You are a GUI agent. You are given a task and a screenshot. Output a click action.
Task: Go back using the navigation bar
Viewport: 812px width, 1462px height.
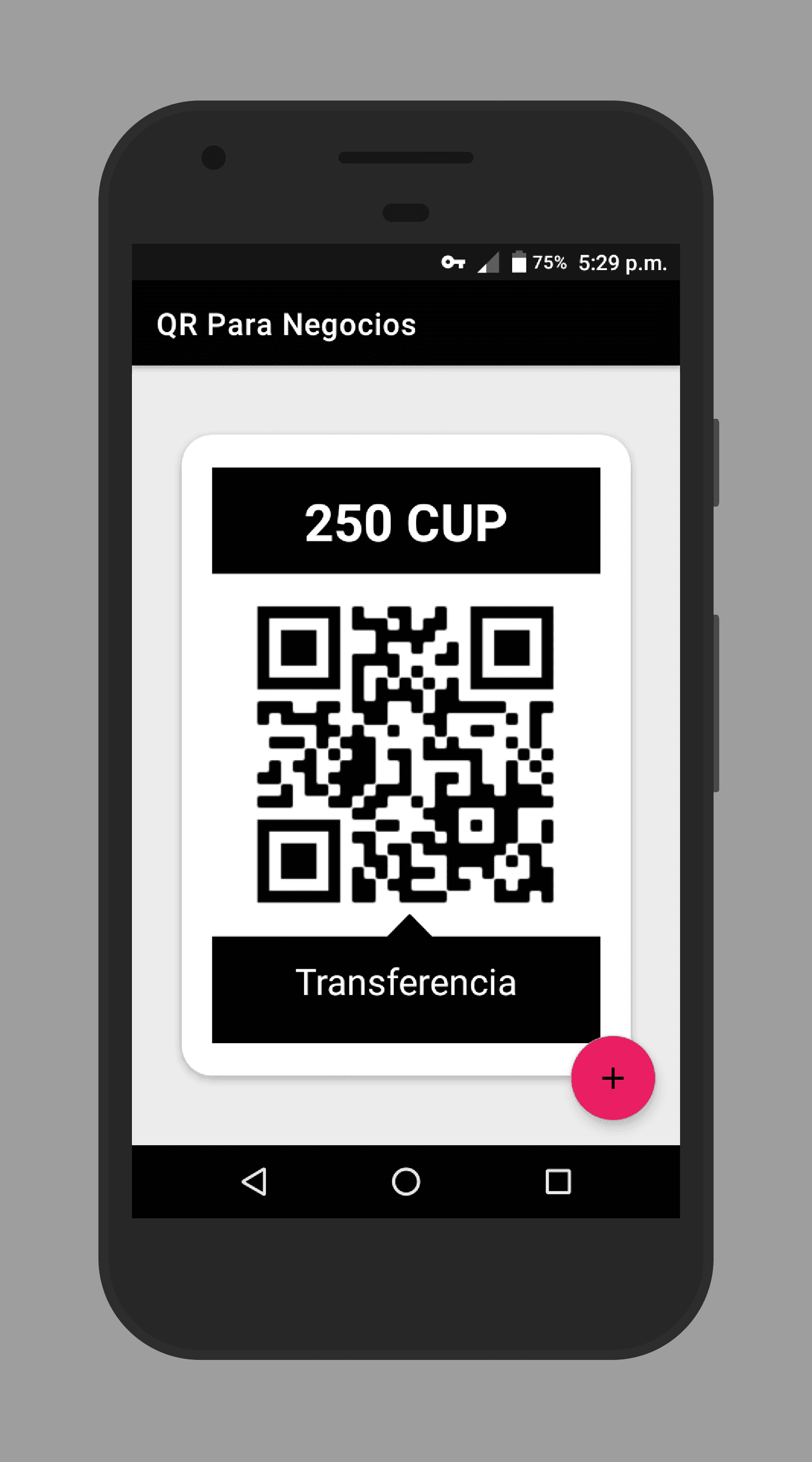(x=254, y=1182)
